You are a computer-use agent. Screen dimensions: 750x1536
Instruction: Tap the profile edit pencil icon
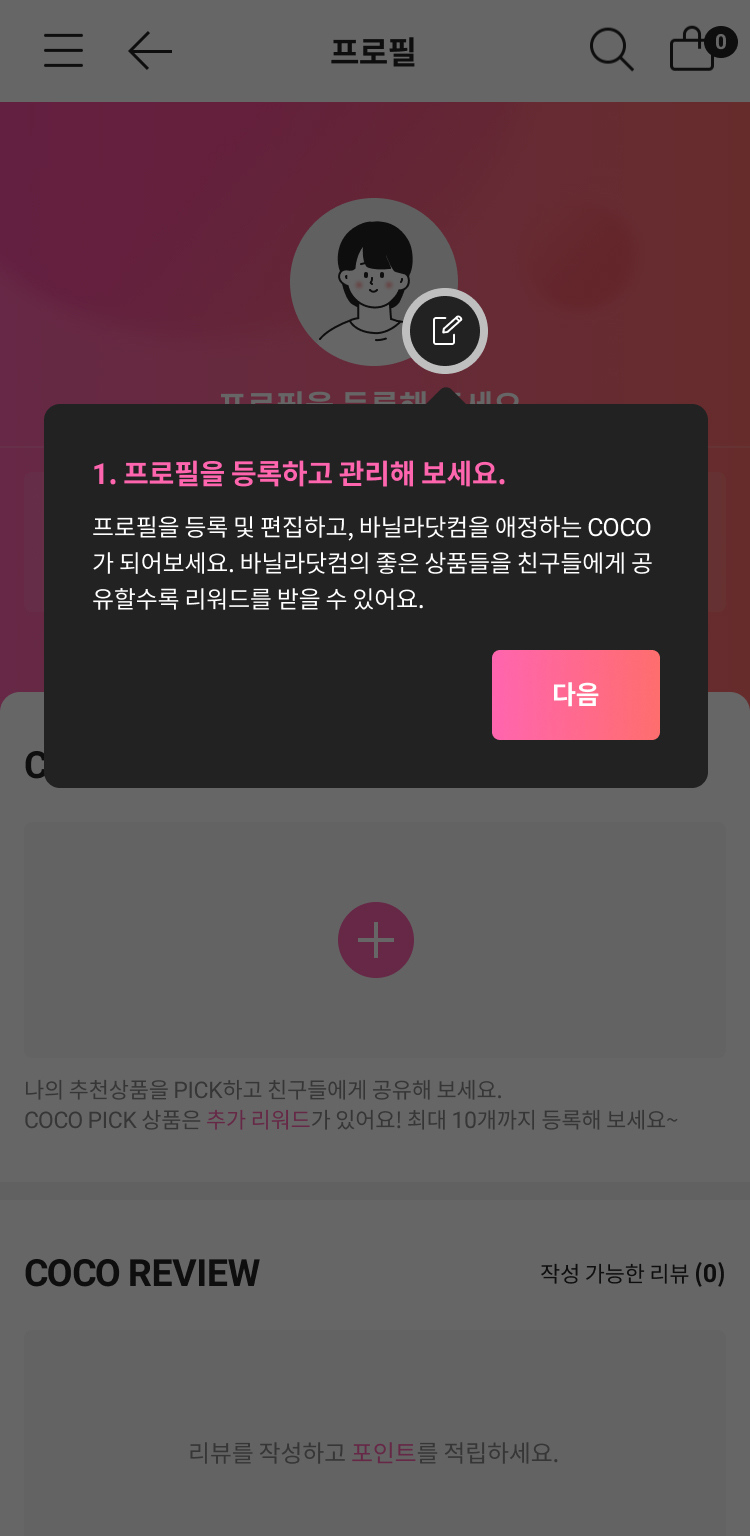[x=445, y=331]
